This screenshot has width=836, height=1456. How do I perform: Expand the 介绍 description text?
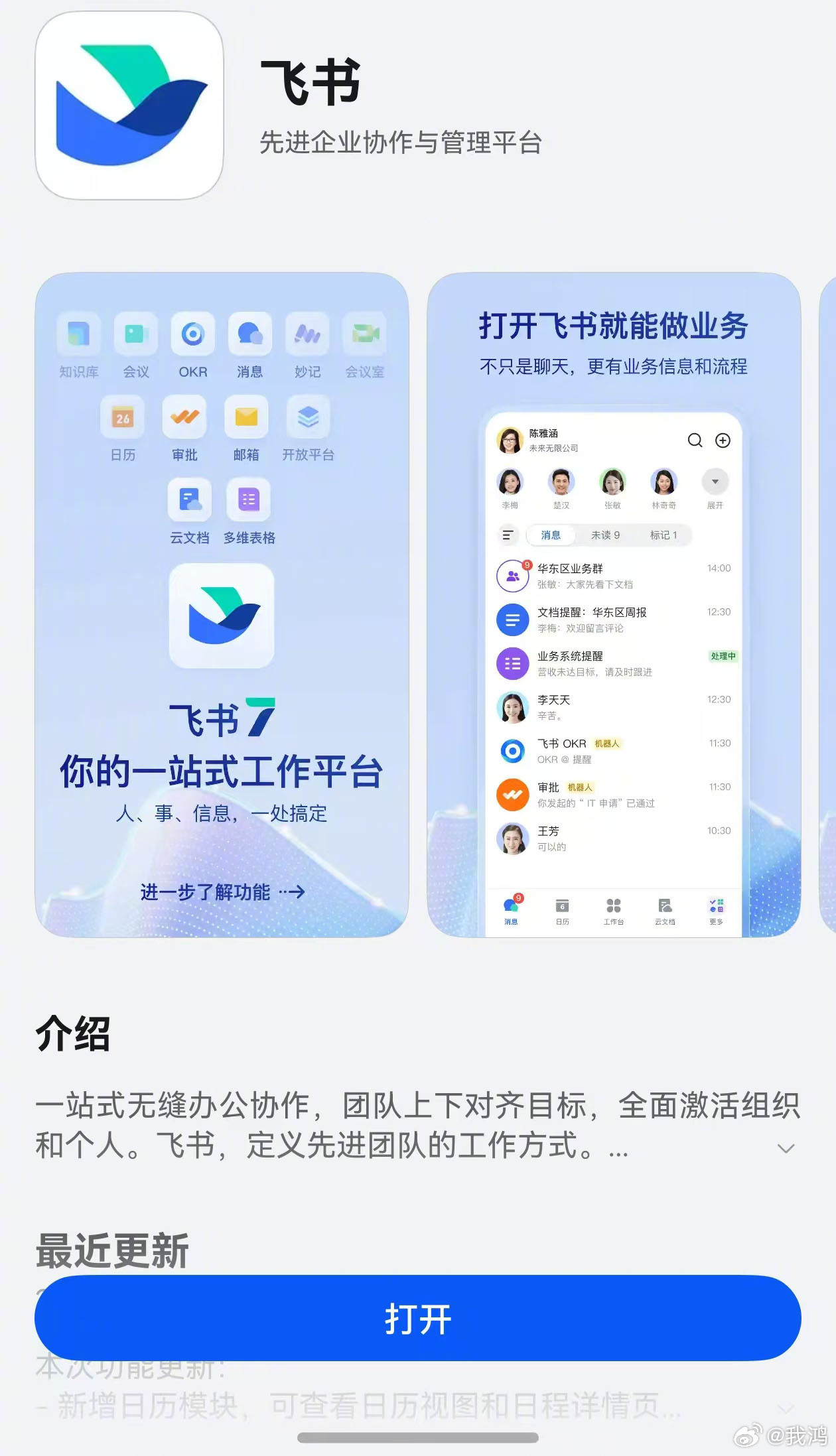coord(786,1148)
